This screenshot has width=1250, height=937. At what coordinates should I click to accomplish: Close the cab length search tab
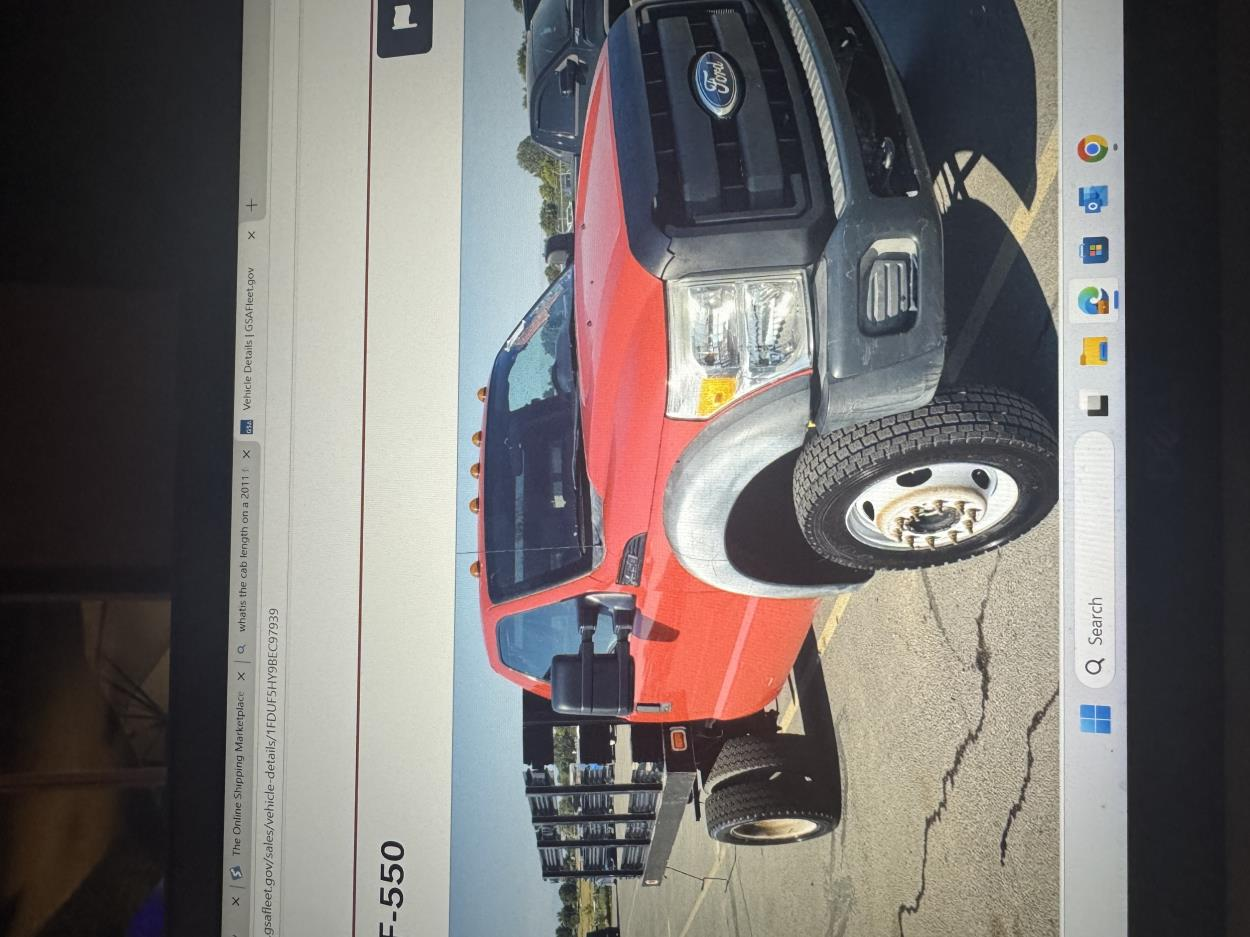tap(246, 453)
